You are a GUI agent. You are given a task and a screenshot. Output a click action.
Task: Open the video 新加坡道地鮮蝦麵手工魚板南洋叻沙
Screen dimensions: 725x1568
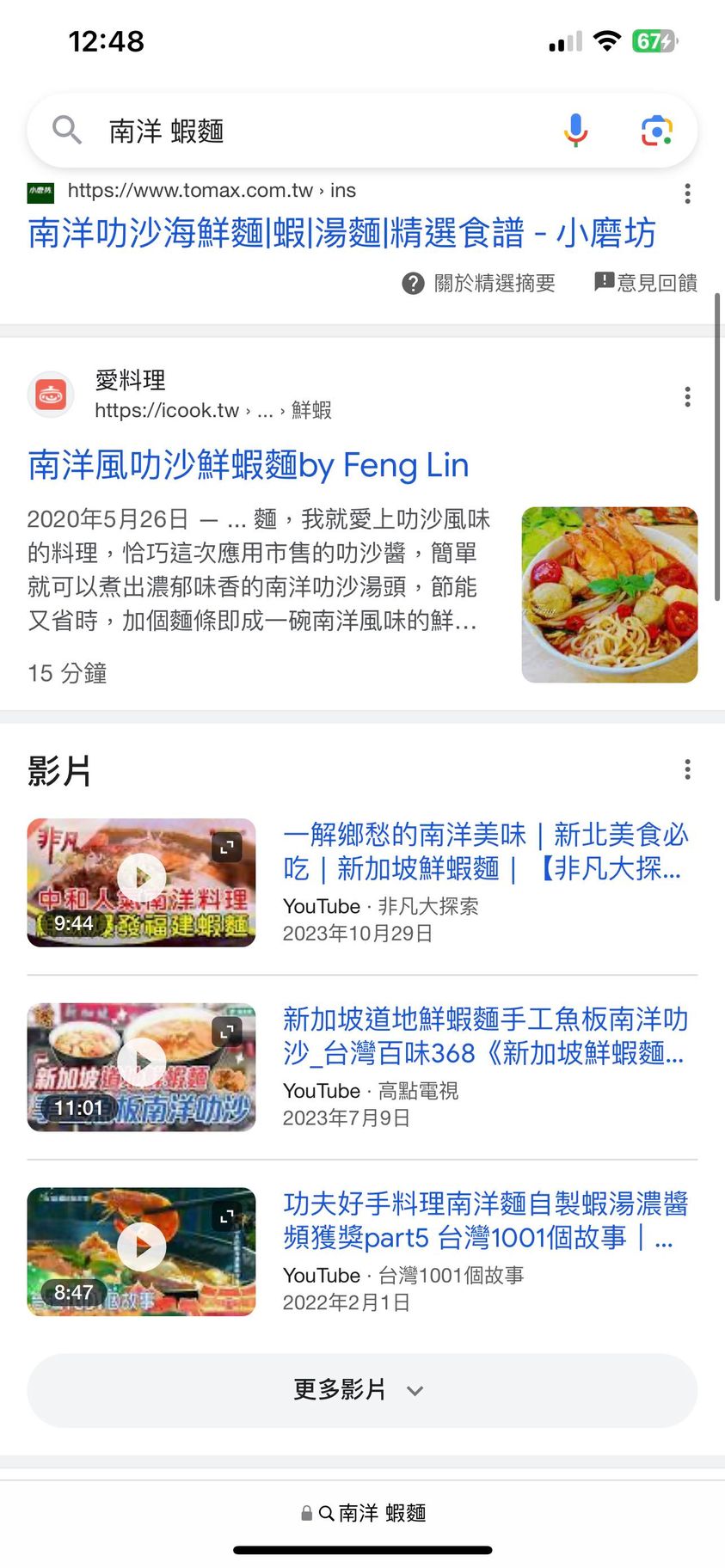tap(486, 1036)
